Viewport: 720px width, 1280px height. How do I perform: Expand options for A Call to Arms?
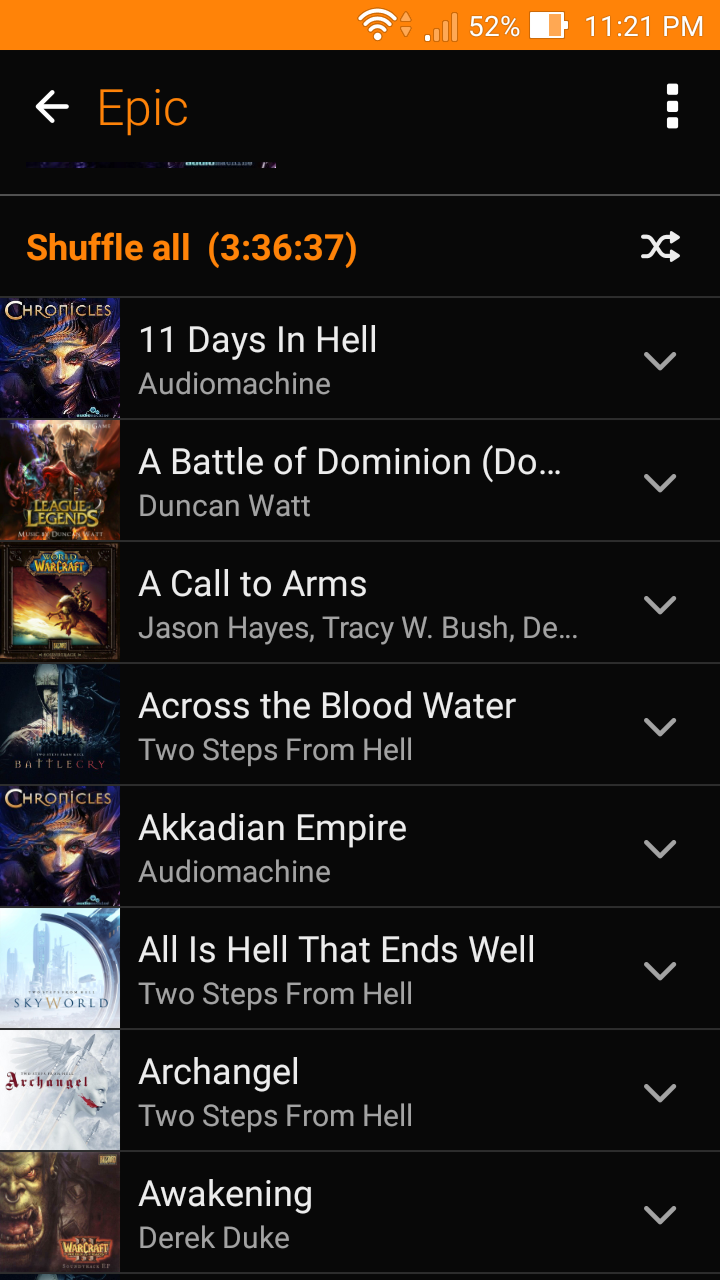(660, 604)
